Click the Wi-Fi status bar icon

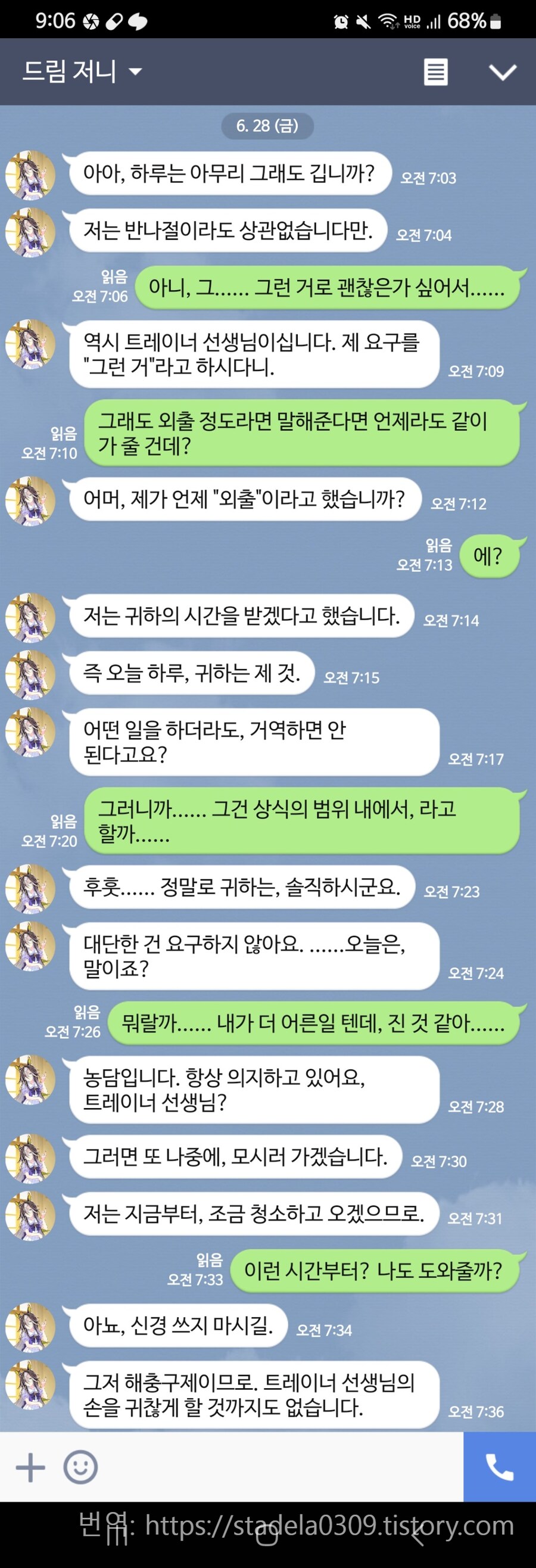coord(388,21)
